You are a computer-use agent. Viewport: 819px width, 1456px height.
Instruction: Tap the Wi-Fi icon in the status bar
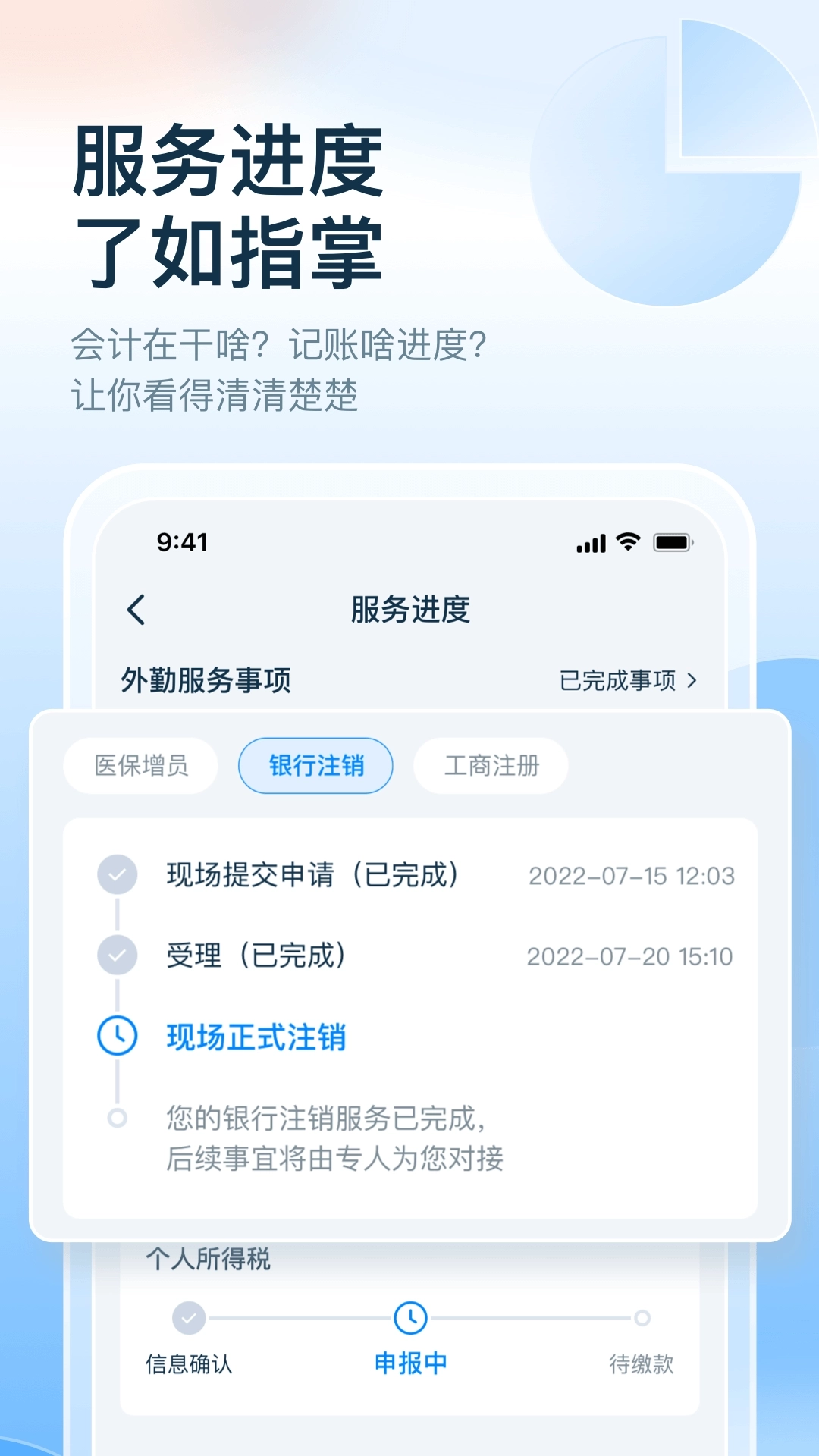coord(628,541)
